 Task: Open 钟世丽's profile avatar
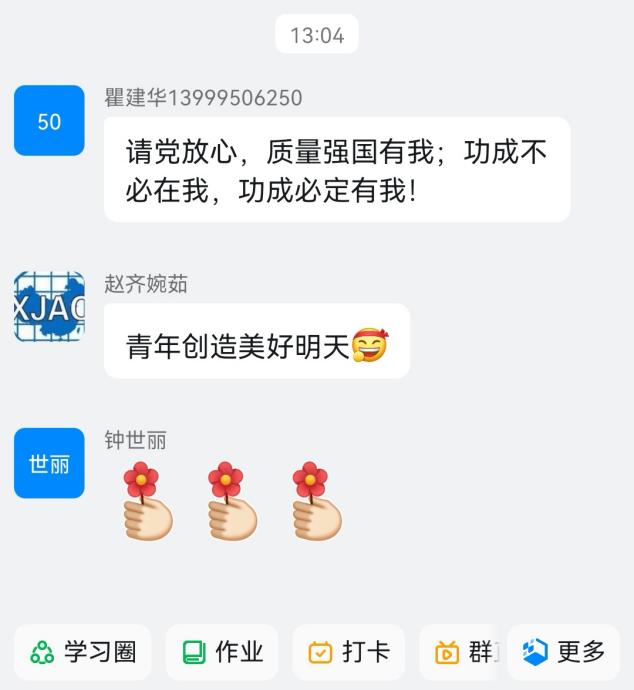[x=49, y=463]
